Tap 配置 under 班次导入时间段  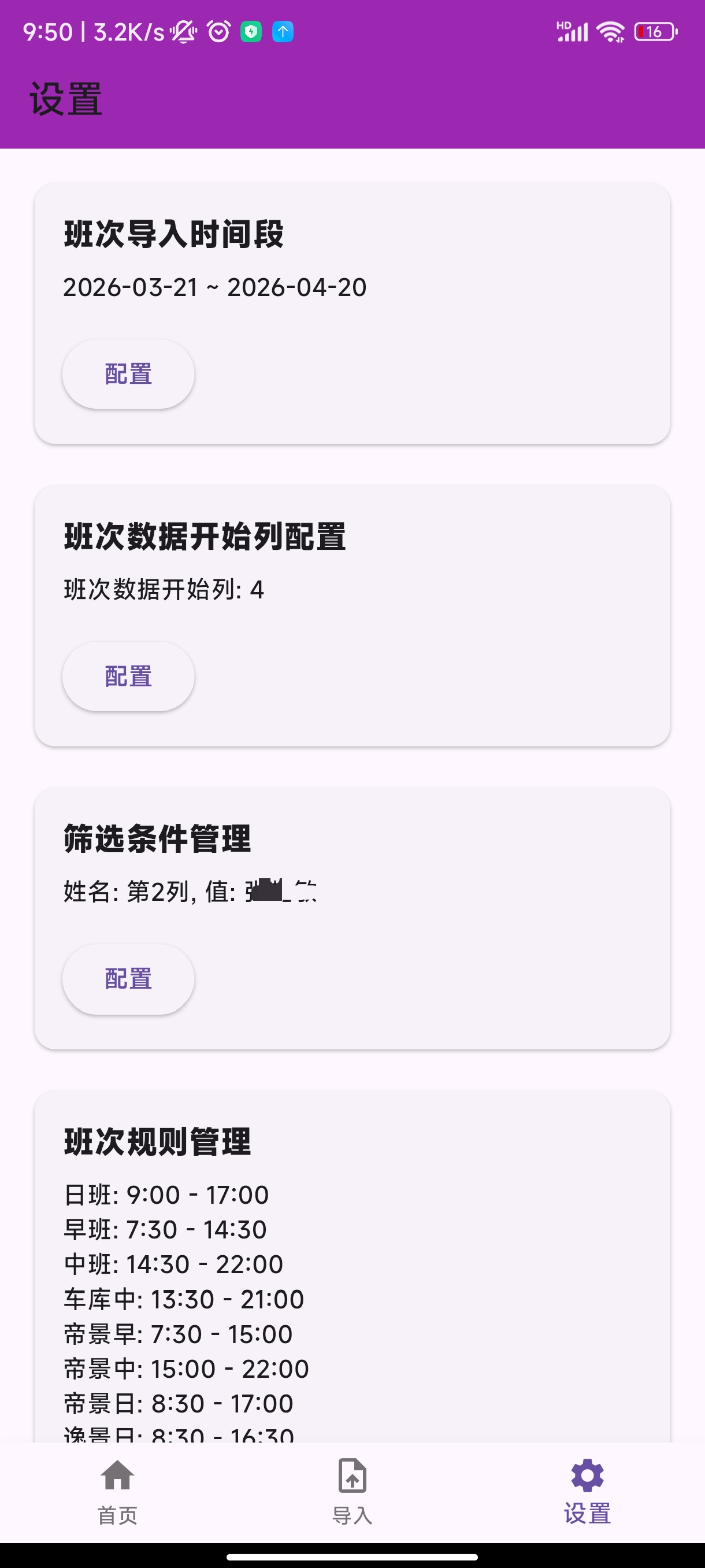pos(128,373)
